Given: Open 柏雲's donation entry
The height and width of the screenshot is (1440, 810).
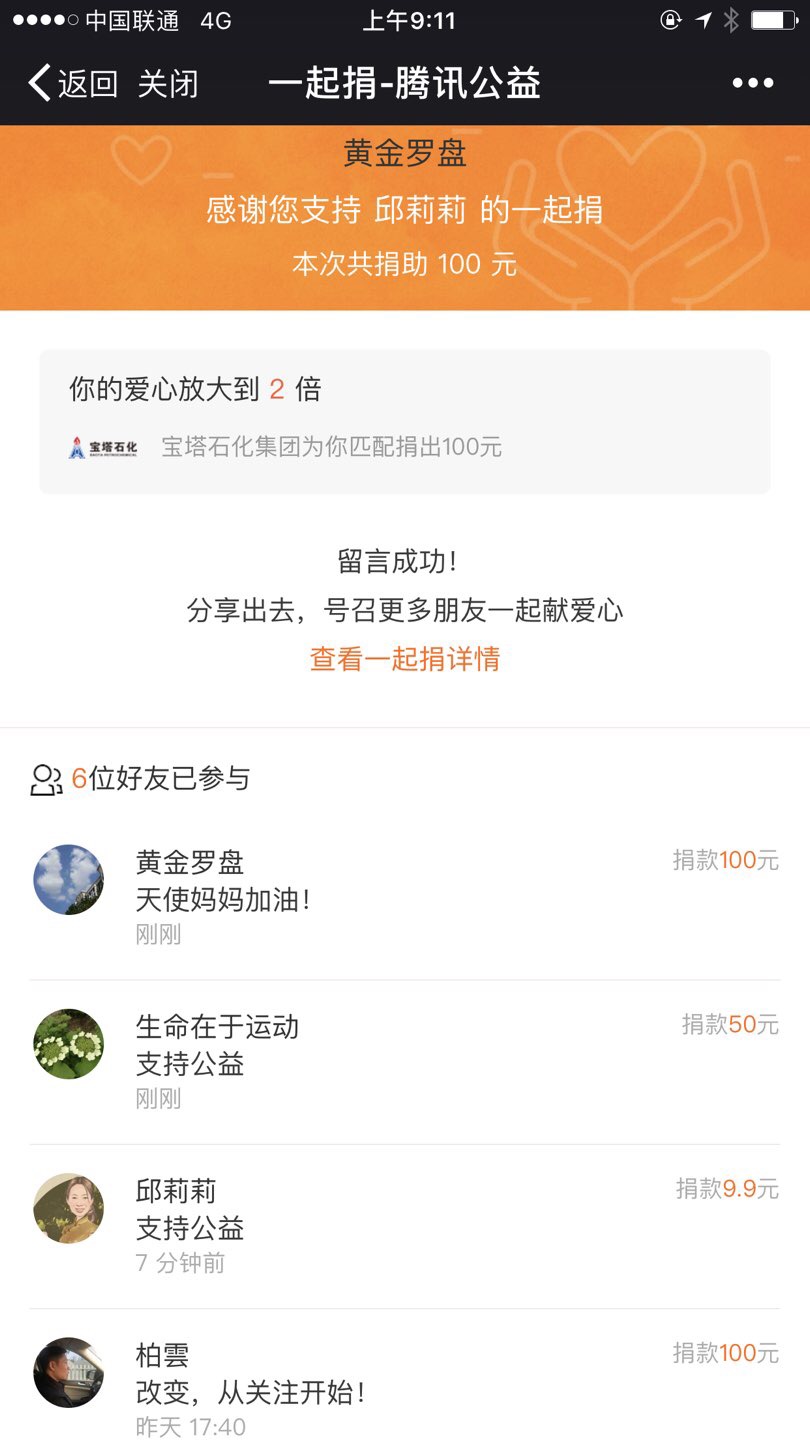Looking at the screenshot, I should [x=405, y=1389].
